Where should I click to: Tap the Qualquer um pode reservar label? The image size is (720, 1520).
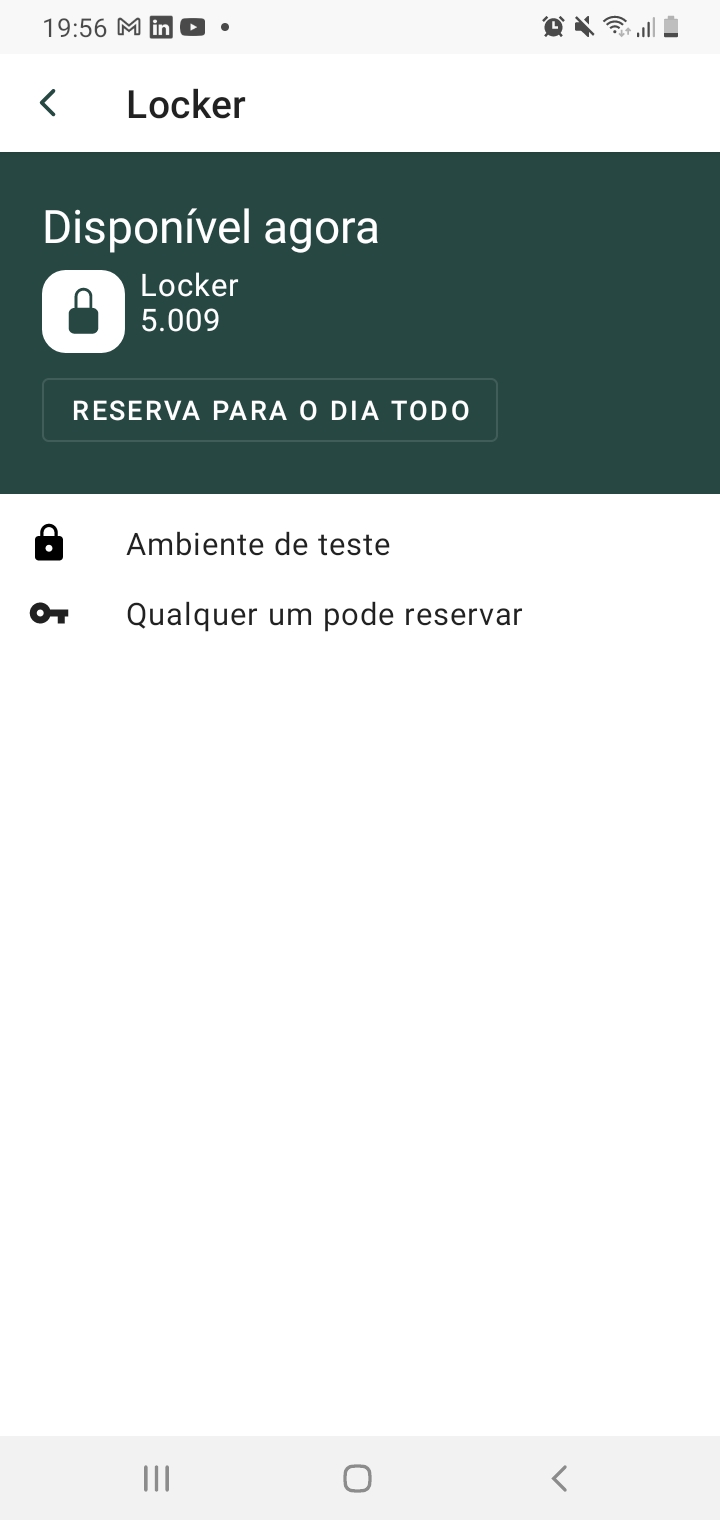pyautogui.click(x=323, y=614)
